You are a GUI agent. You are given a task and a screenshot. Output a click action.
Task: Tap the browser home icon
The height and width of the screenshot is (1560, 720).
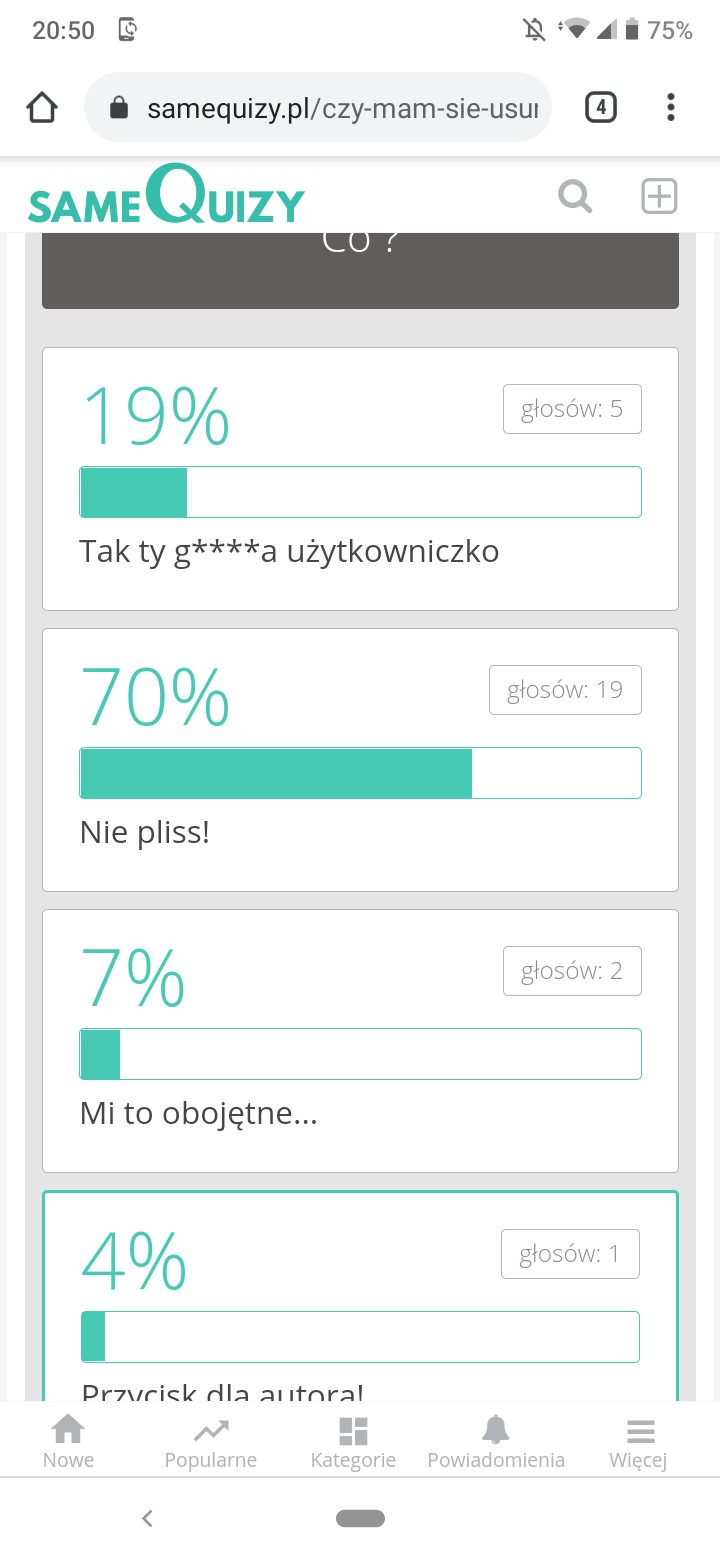[42, 108]
